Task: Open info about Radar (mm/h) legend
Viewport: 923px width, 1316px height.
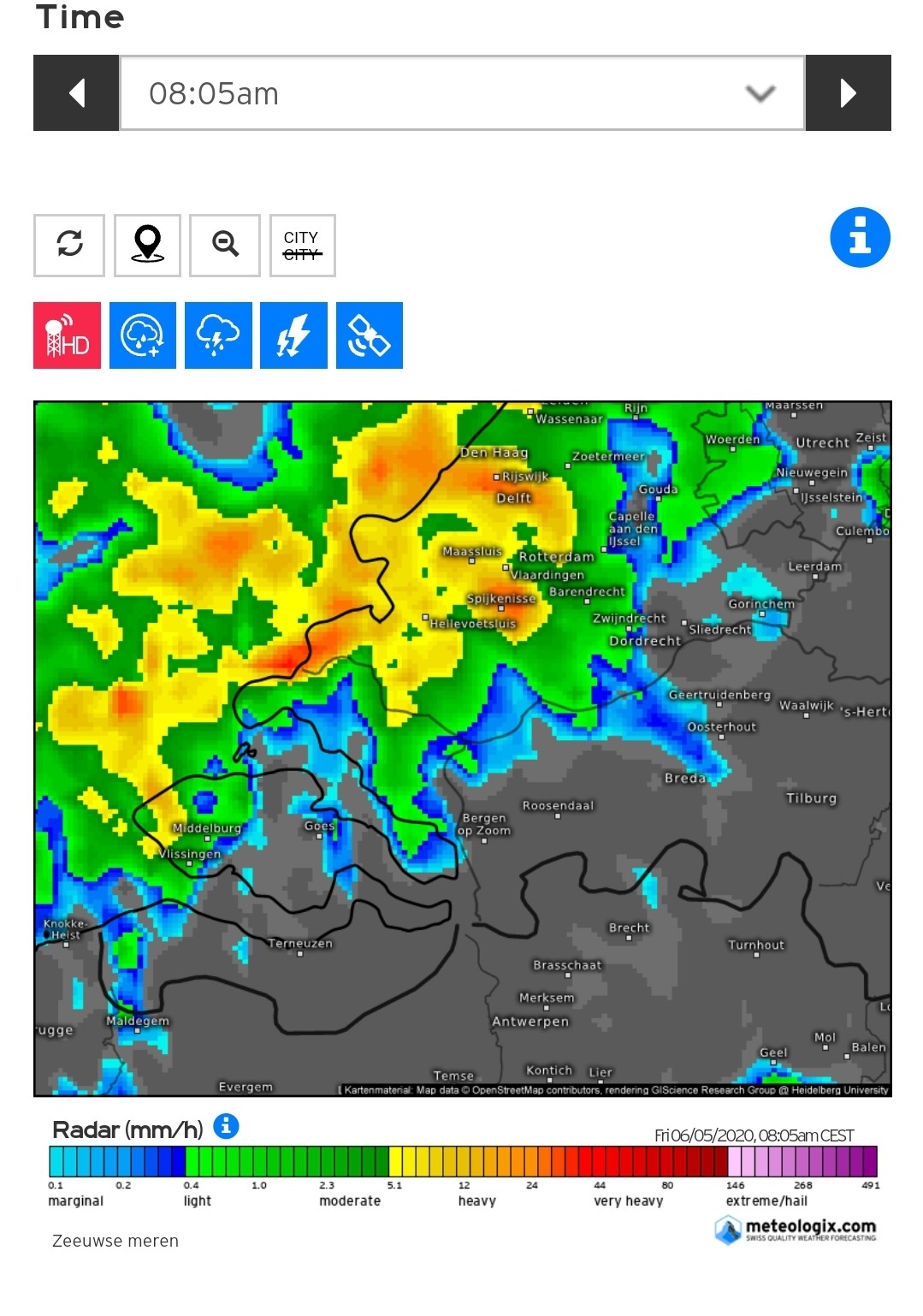Action: pyautogui.click(x=226, y=1126)
